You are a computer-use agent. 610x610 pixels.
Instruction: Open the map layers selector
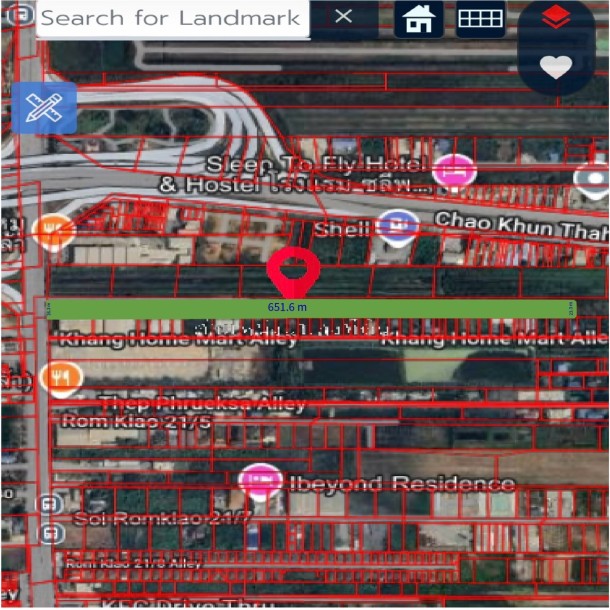coord(556,20)
